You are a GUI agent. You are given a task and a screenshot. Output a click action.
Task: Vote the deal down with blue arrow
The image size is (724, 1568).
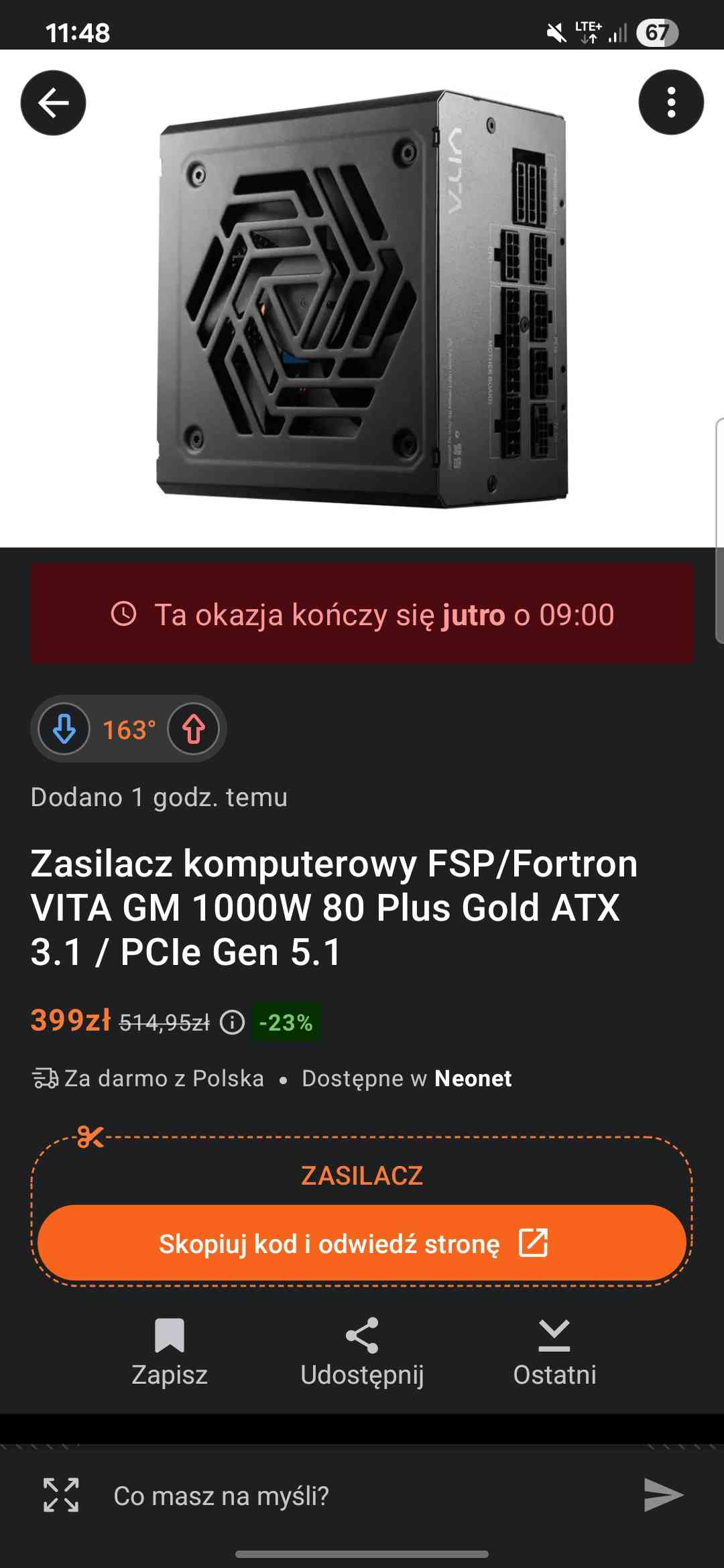click(64, 729)
